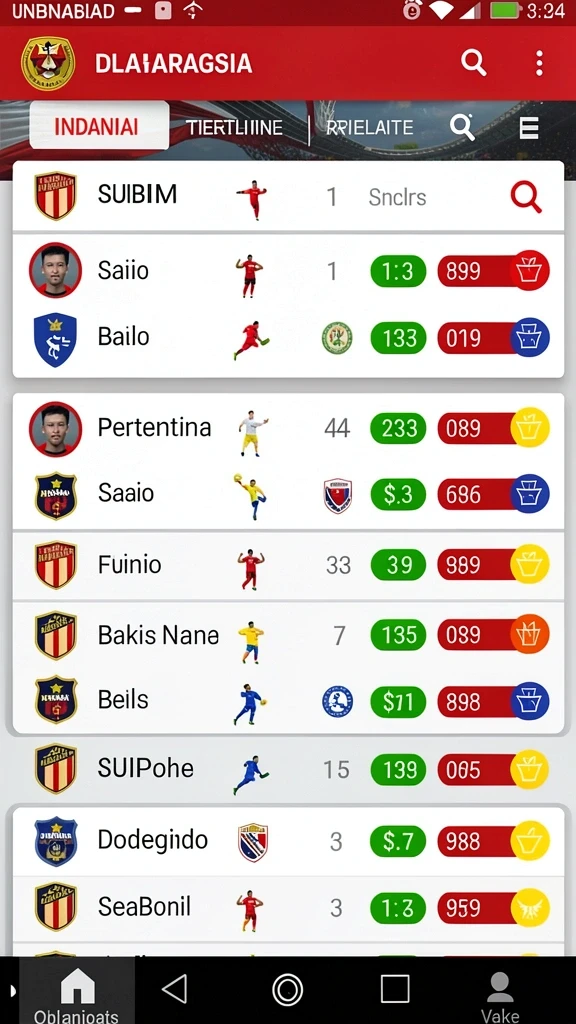Tap the orange basket icon for Bakis Nana

(530, 634)
